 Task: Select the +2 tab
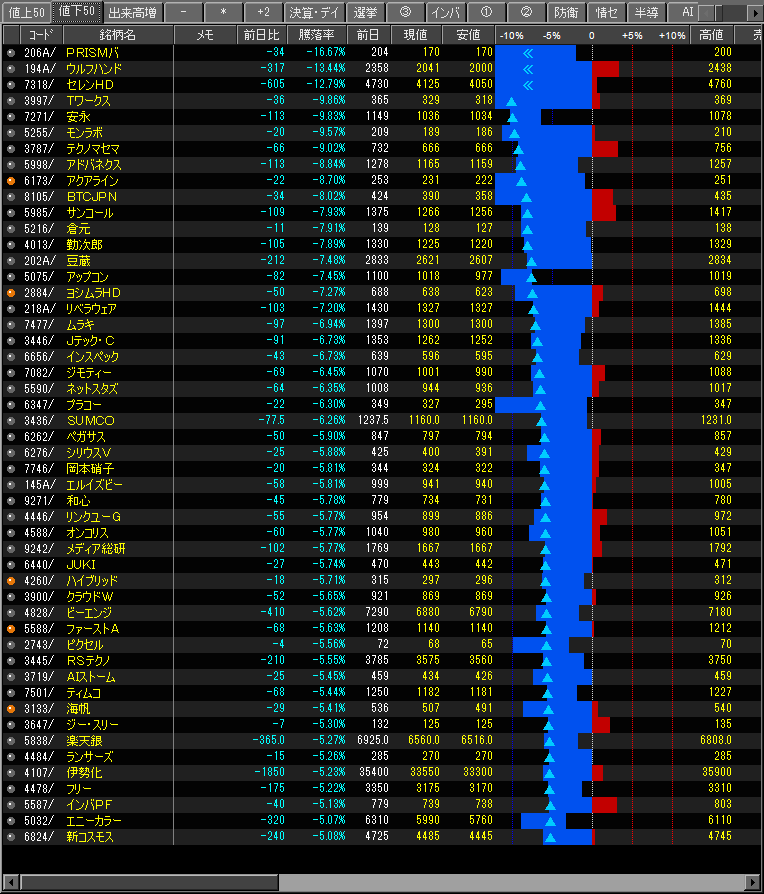point(263,12)
